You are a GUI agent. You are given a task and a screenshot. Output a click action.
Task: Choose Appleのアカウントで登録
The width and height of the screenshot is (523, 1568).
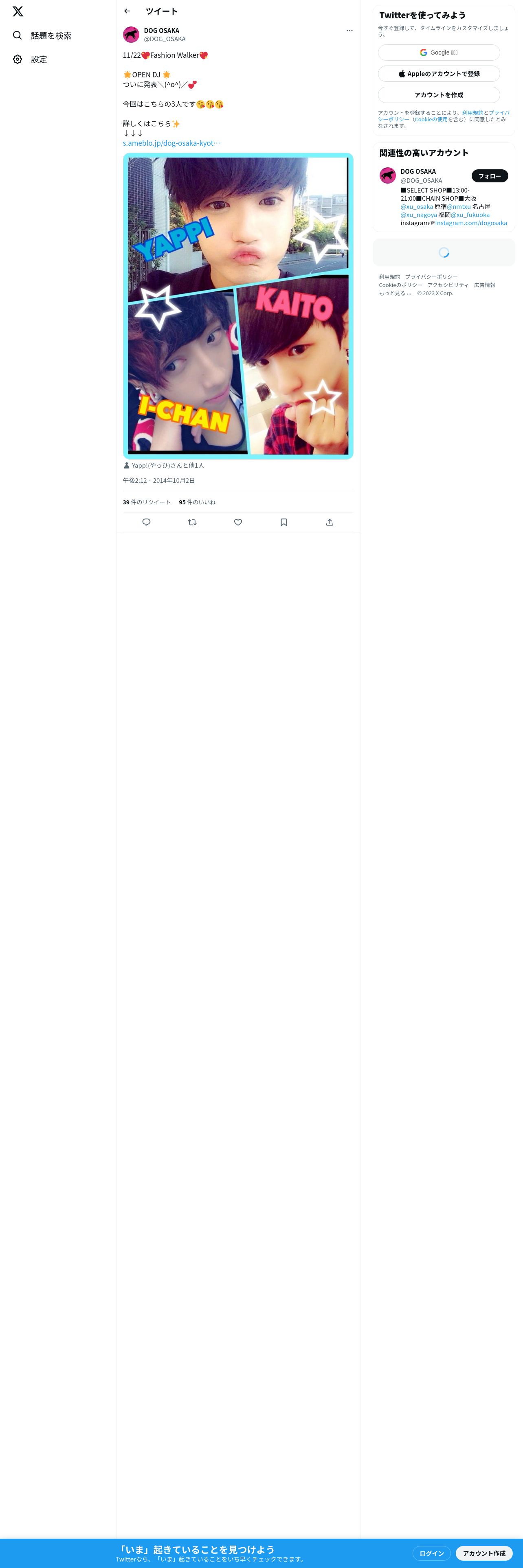tap(439, 74)
